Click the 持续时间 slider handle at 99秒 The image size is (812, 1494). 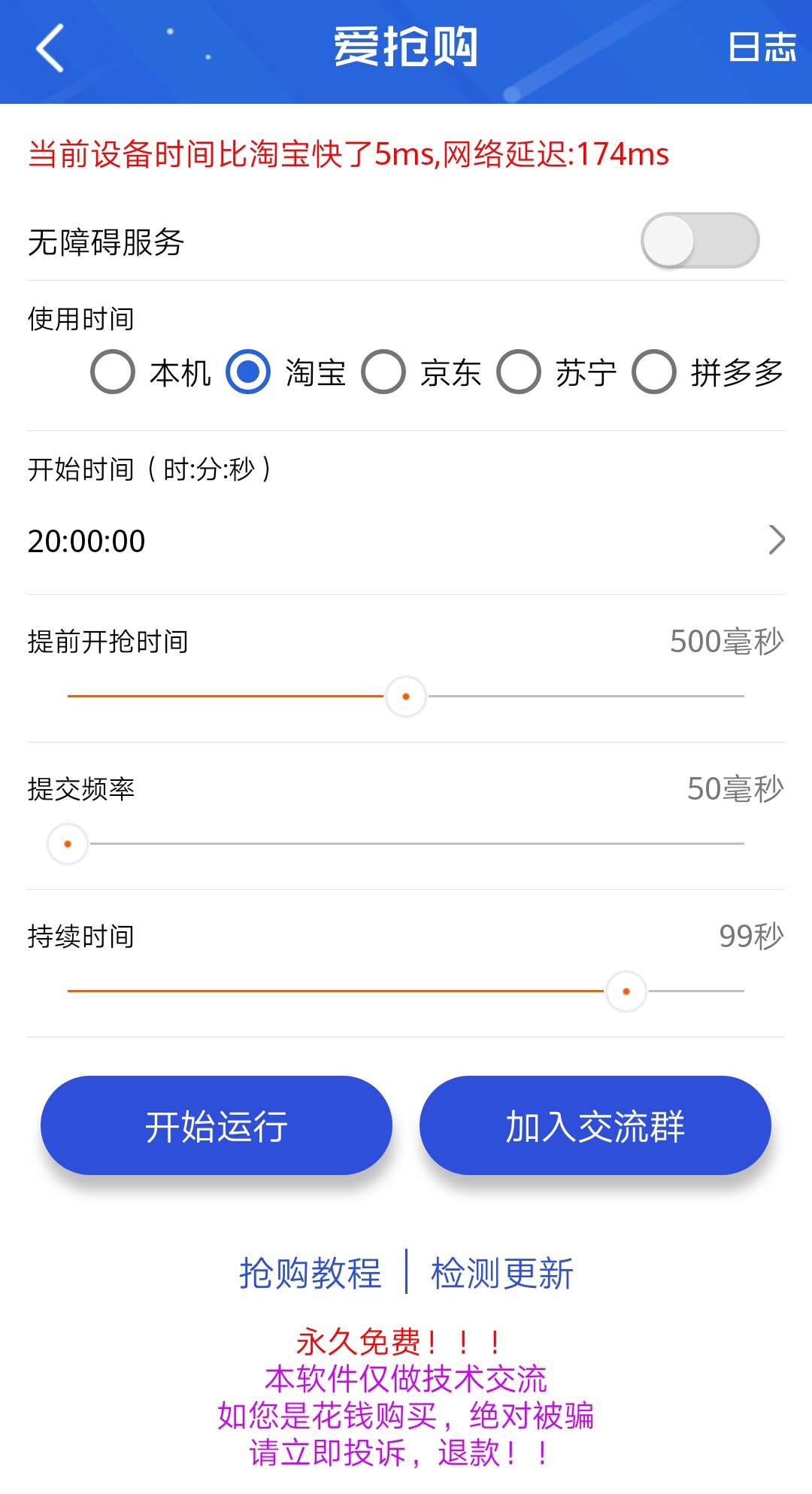627,991
